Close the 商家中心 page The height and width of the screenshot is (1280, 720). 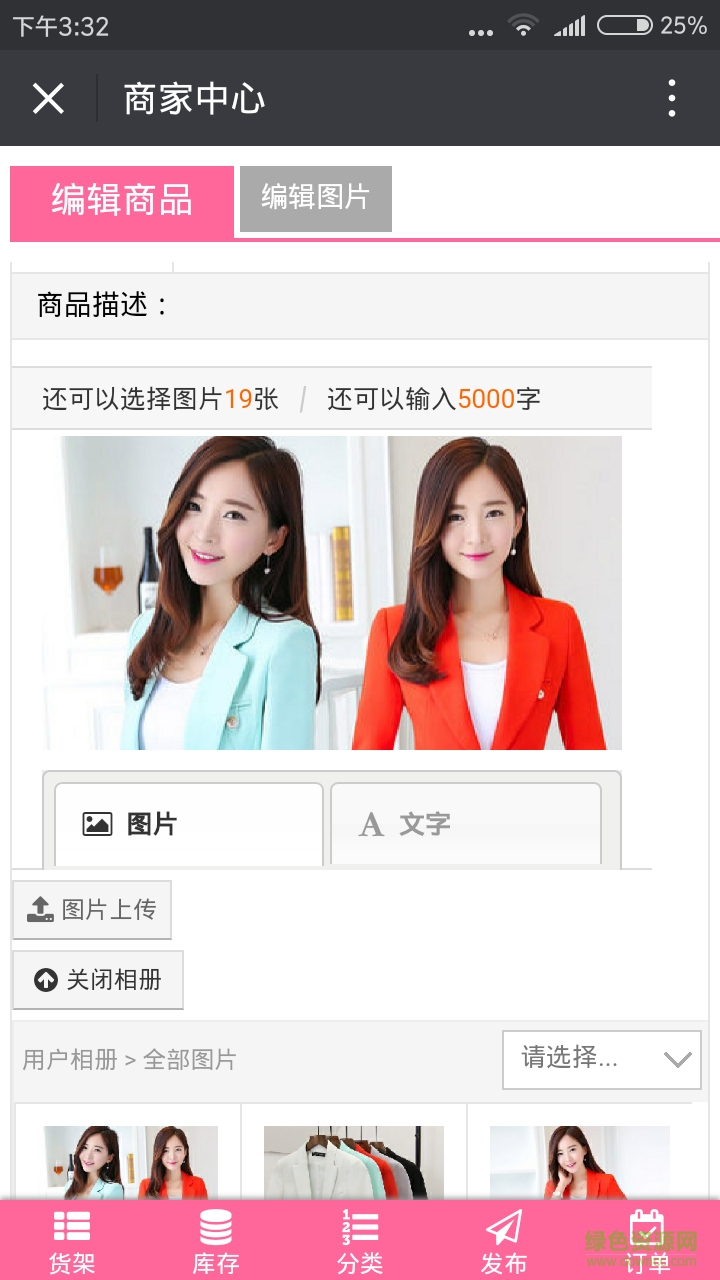click(x=47, y=98)
